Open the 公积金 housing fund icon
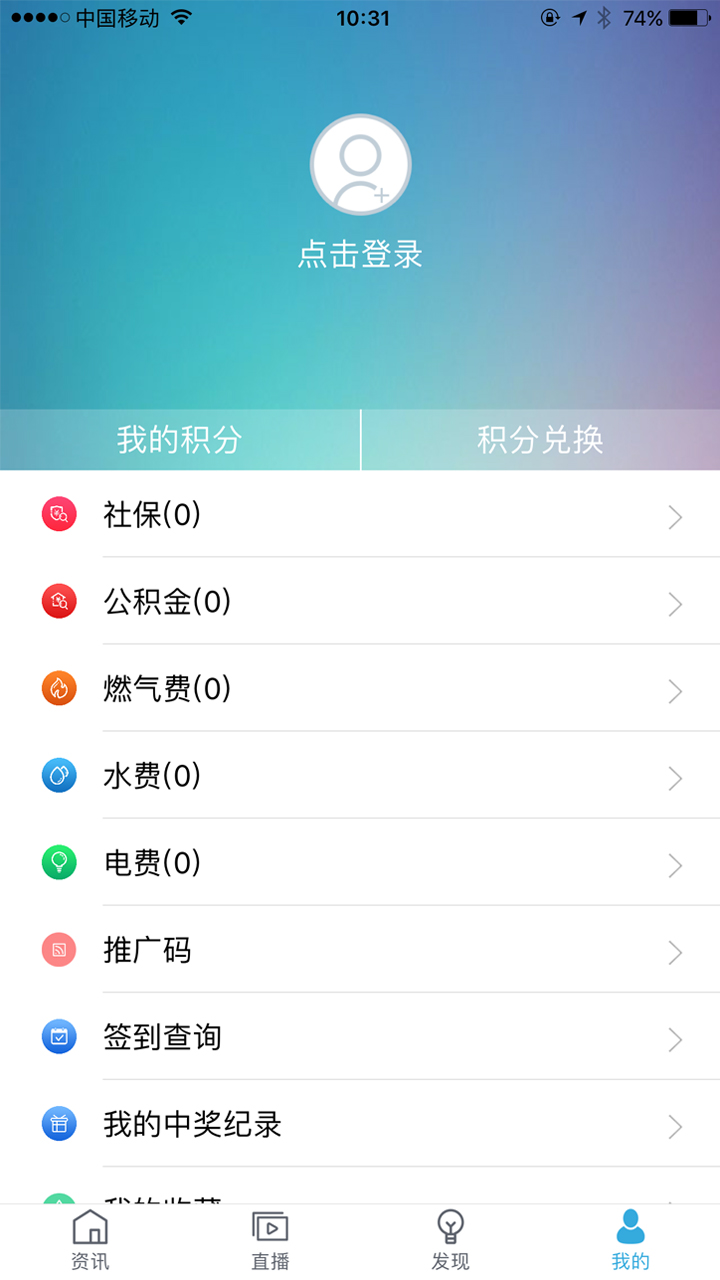 click(x=58, y=602)
